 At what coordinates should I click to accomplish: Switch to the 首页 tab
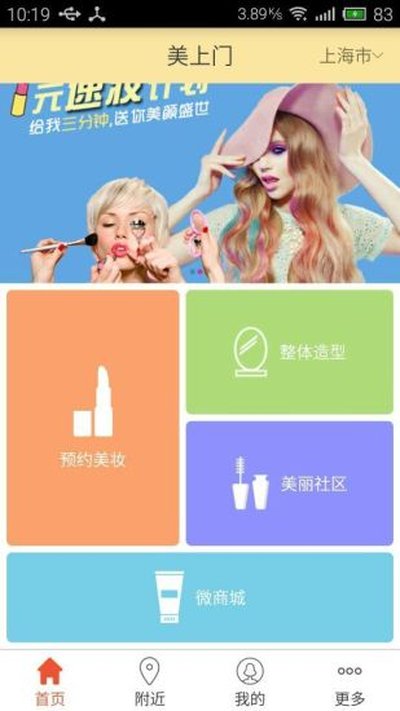50,682
